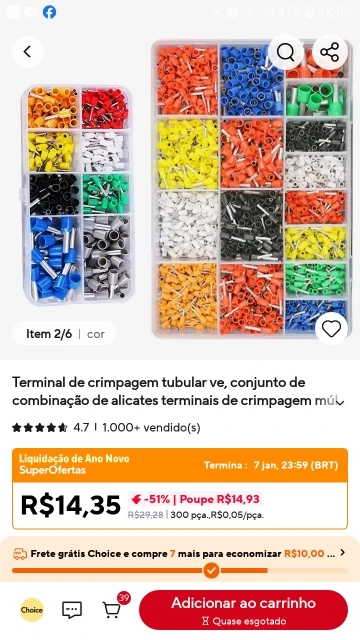
Task: Tap Adicionar ao carrinho button
Action: click(243, 610)
